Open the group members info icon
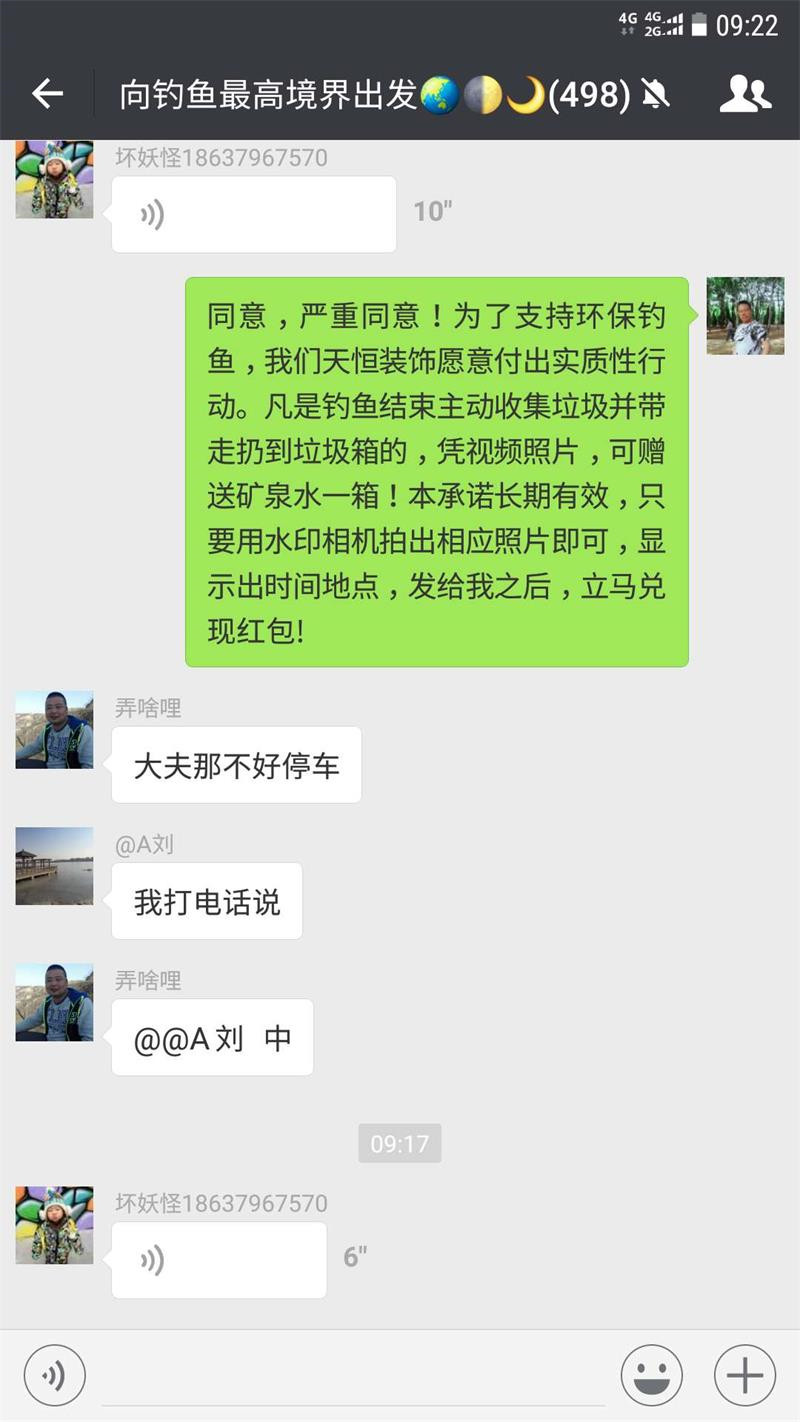This screenshot has height=1422, width=800. click(x=745, y=94)
